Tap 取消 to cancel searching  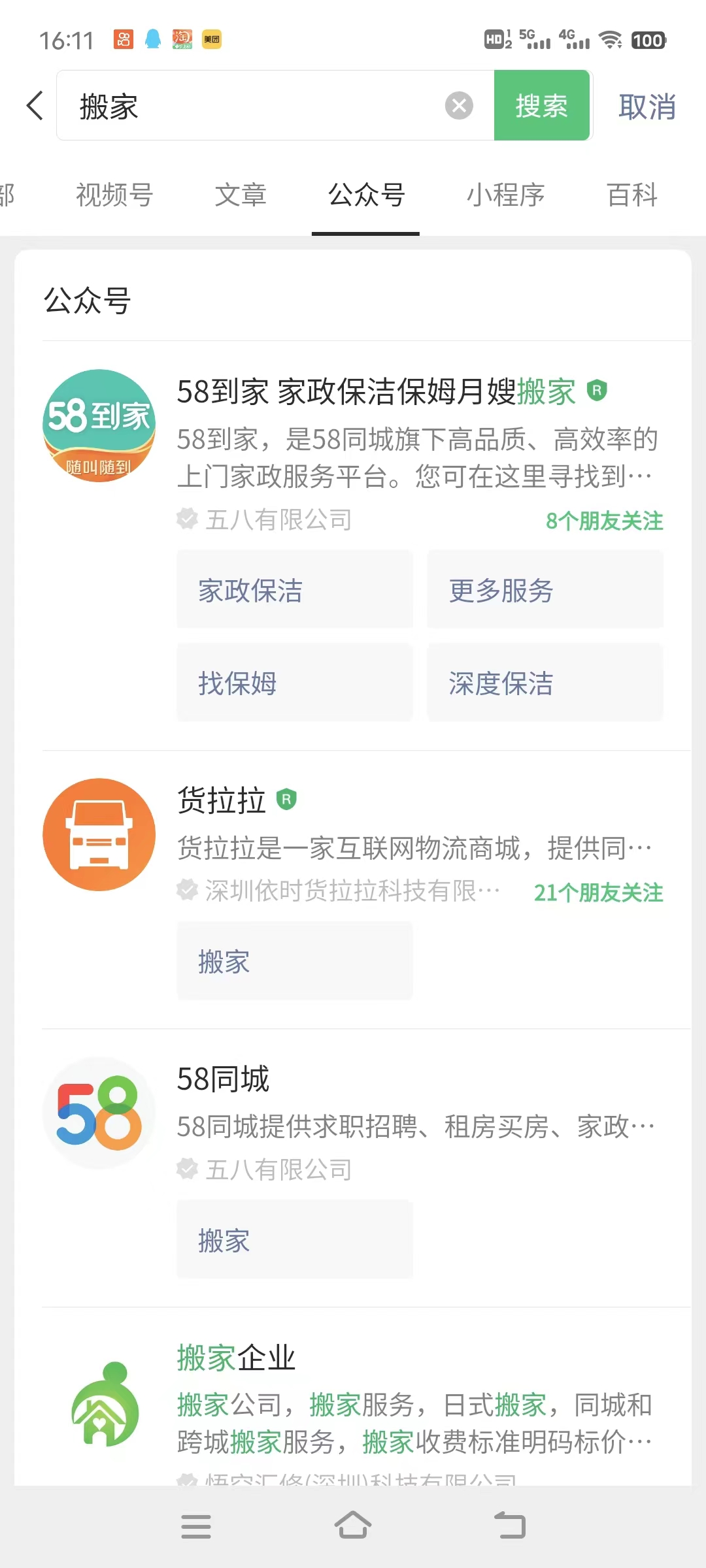pos(648,106)
